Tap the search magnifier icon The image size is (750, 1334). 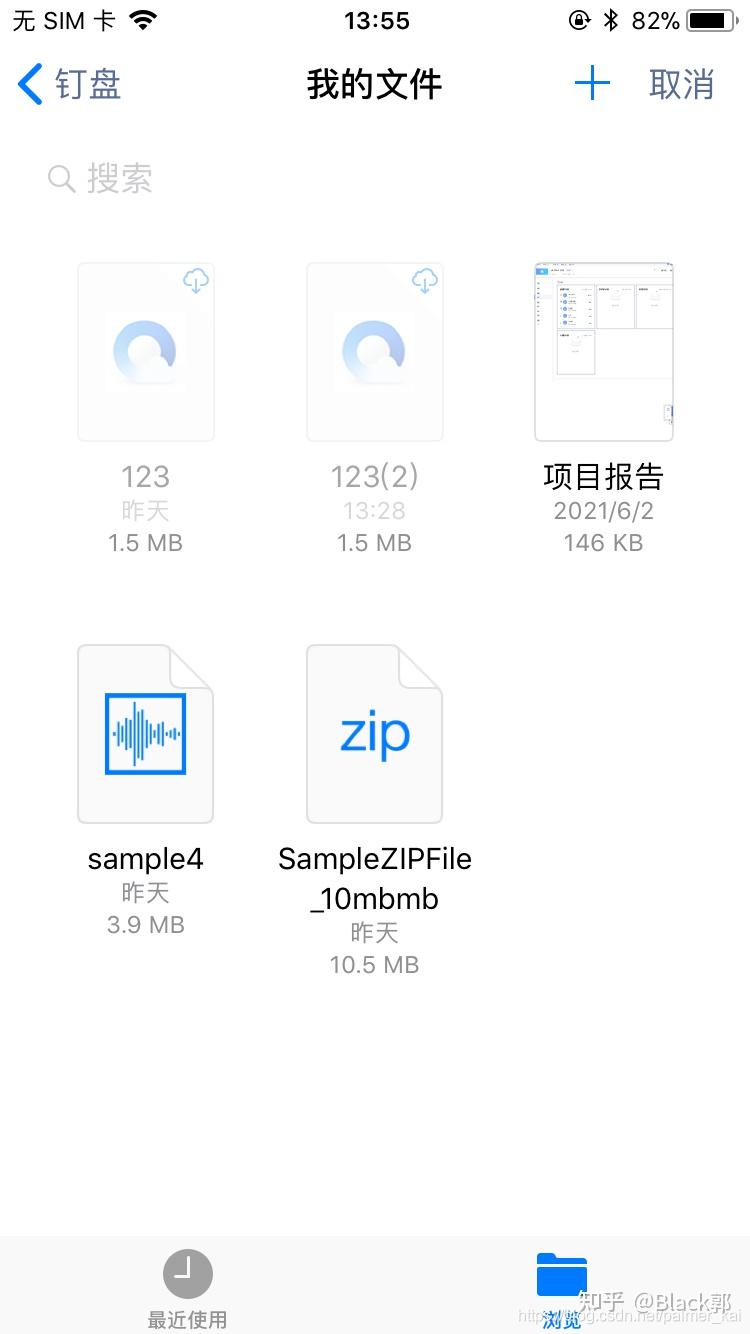[61, 178]
